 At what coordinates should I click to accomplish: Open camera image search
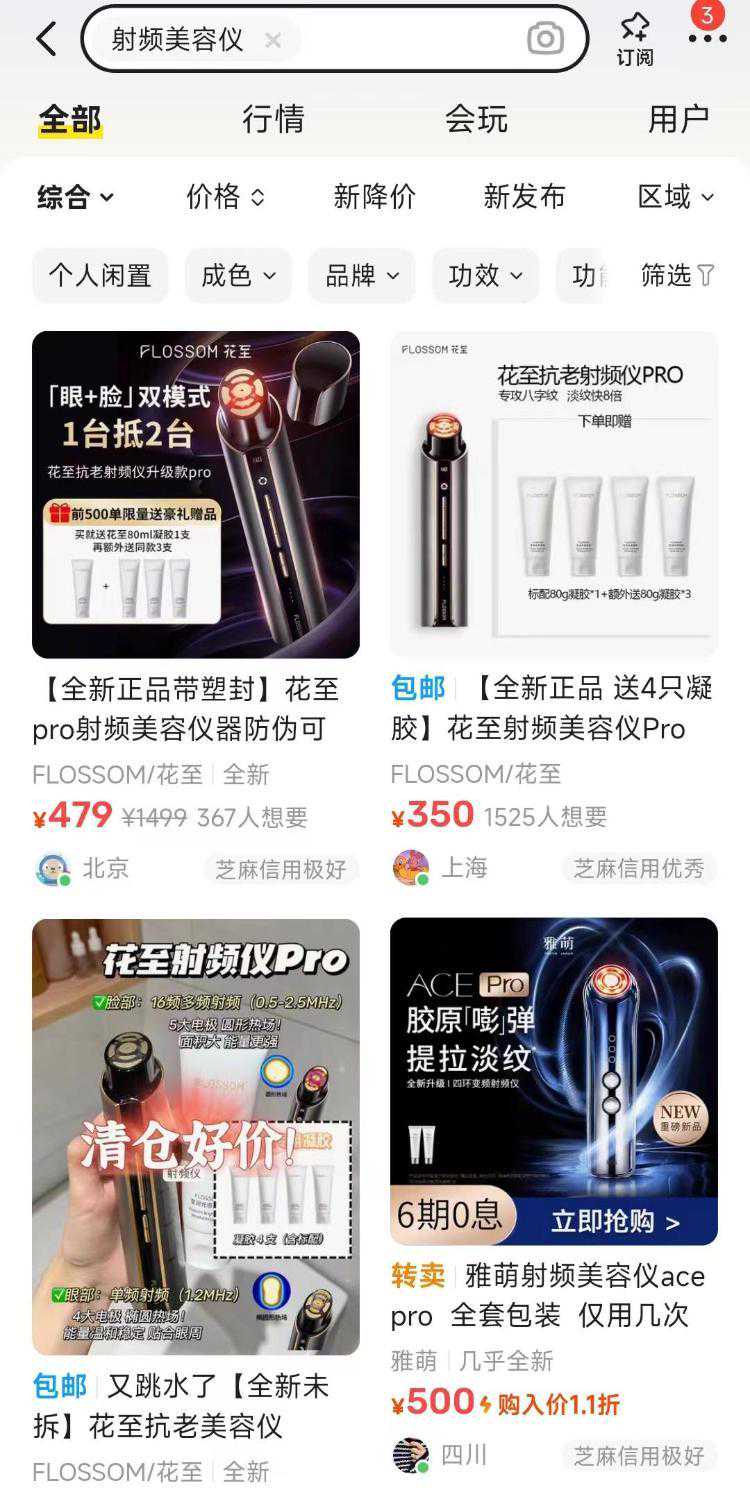[x=545, y=40]
